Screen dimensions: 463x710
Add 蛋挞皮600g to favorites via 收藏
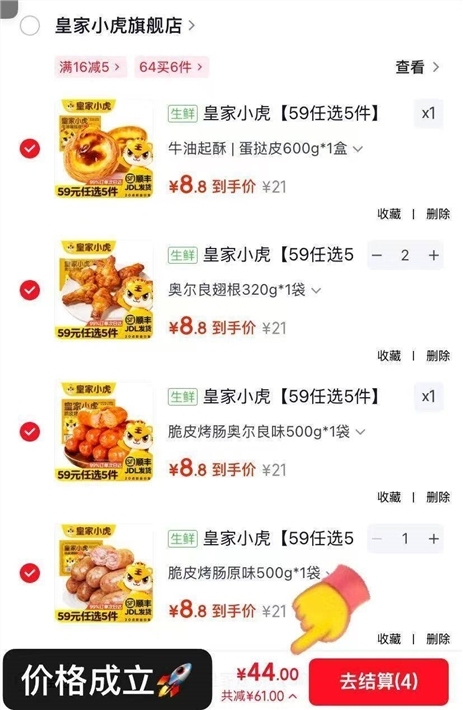click(x=389, y=214)
